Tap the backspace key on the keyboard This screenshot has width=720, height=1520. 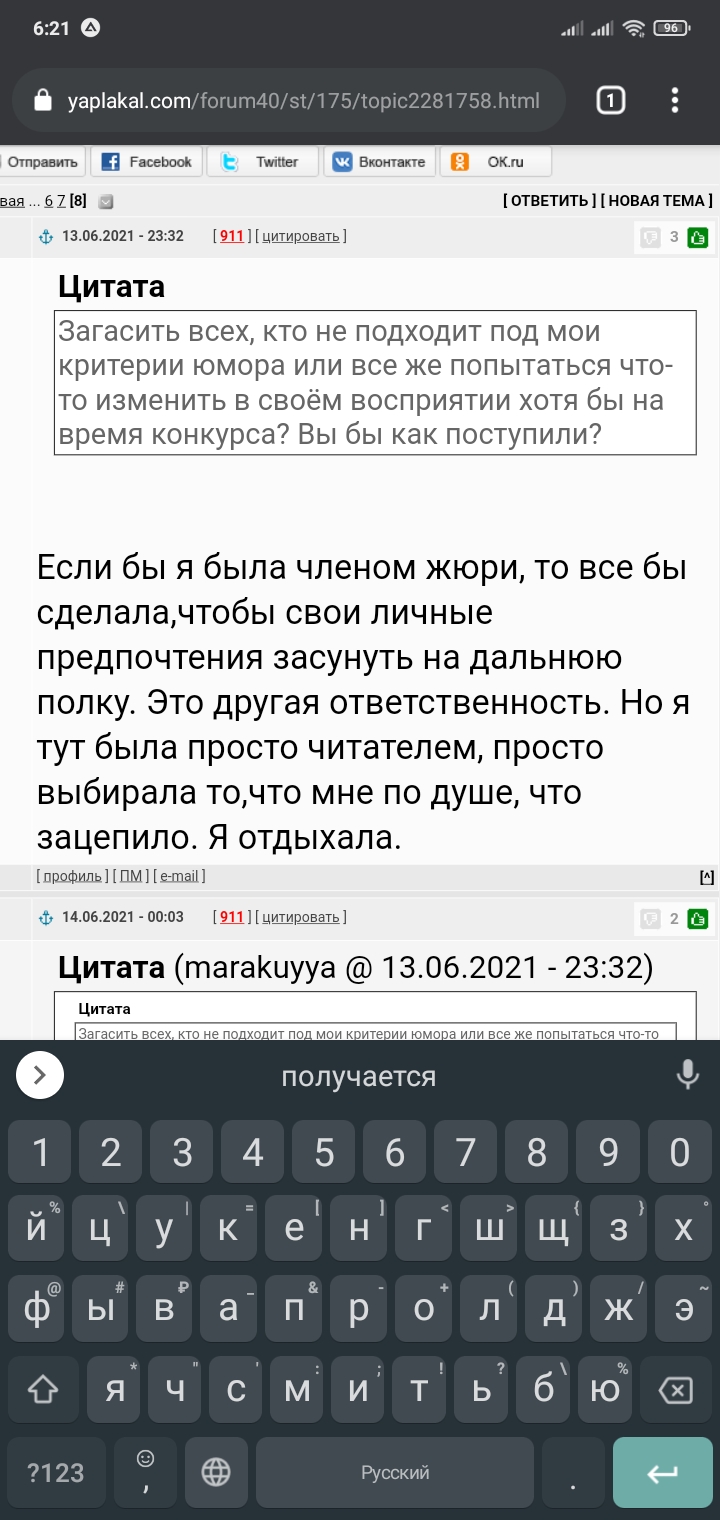point(677,1390)
